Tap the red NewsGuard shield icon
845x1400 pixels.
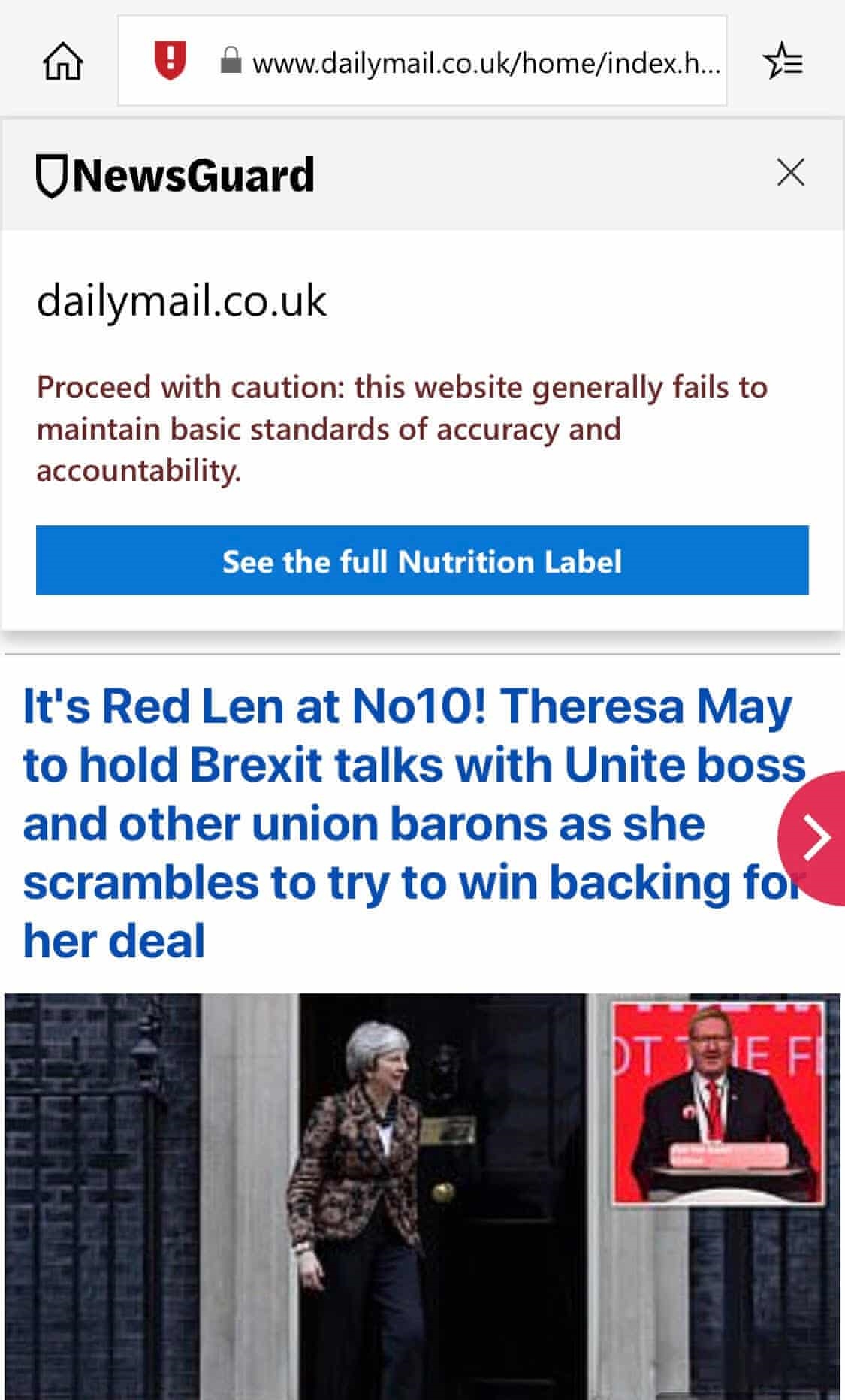pyautogui.click(x=170, y=61)
